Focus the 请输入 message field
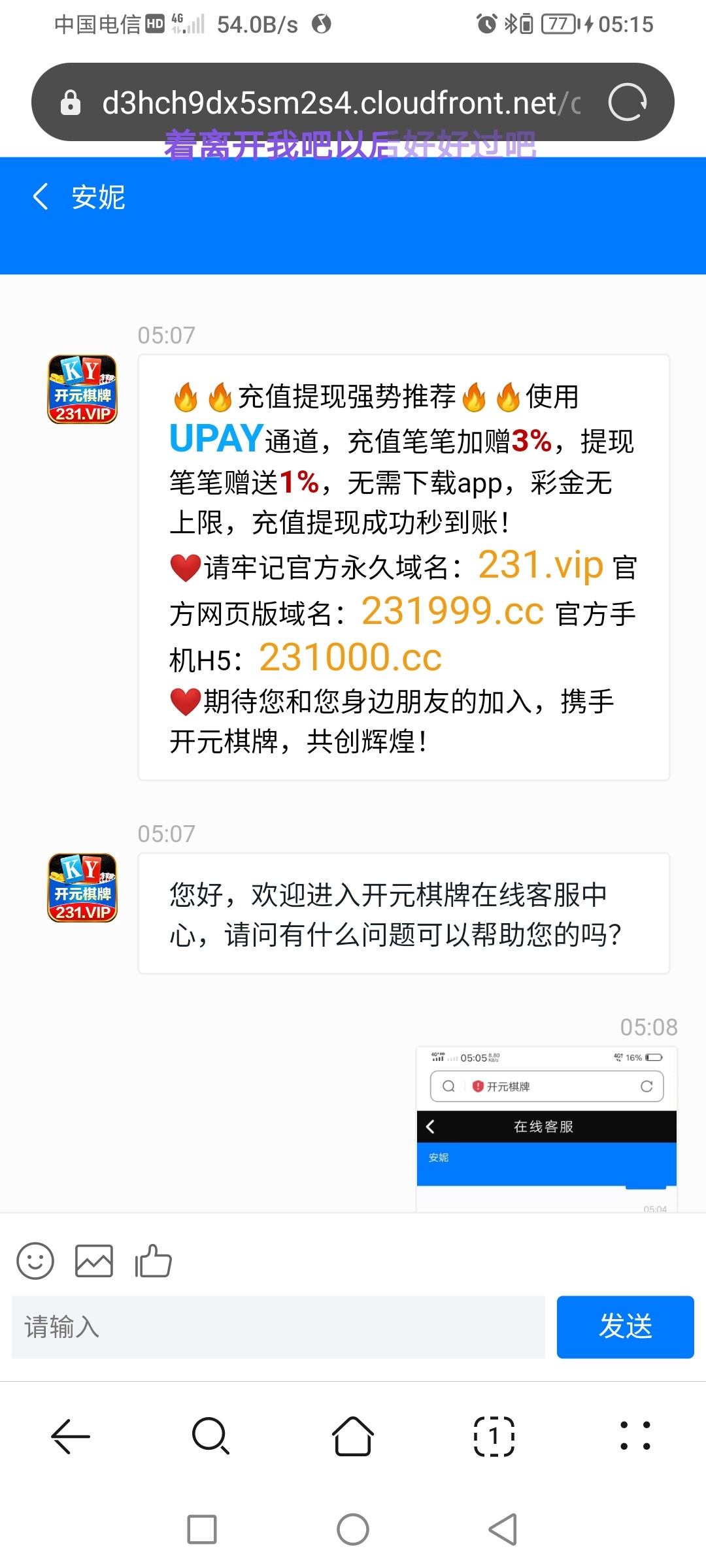706x1568 pixels. (278, 1327)
